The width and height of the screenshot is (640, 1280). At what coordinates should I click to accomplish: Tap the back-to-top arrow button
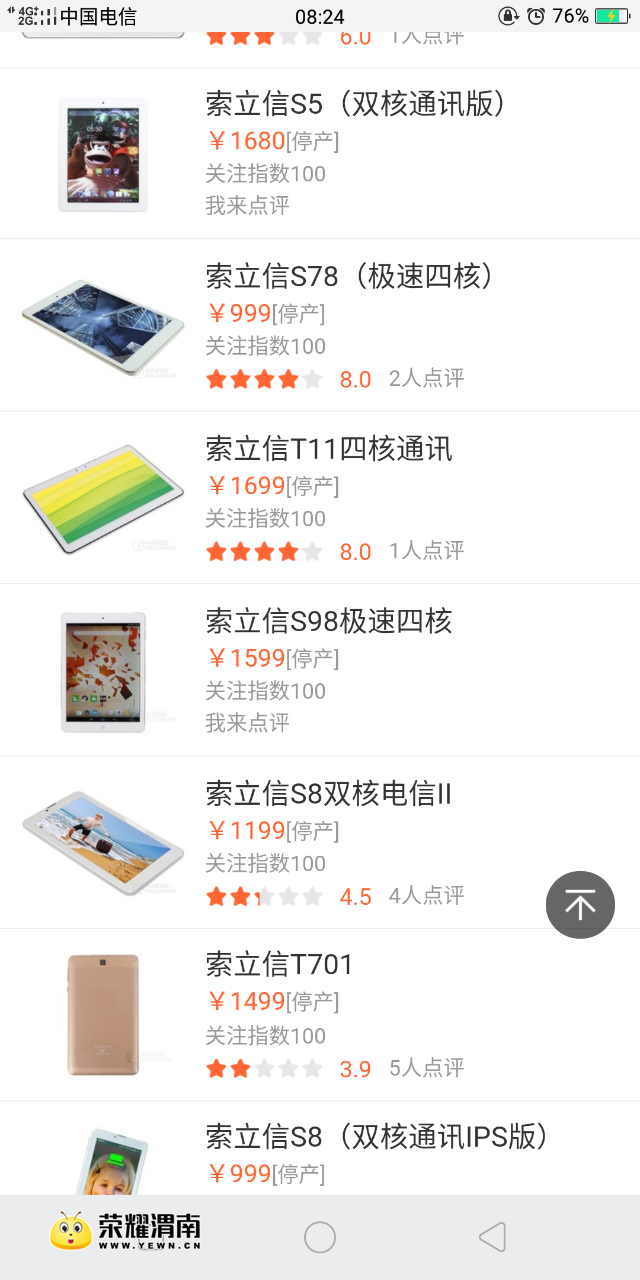pos(580,904)
